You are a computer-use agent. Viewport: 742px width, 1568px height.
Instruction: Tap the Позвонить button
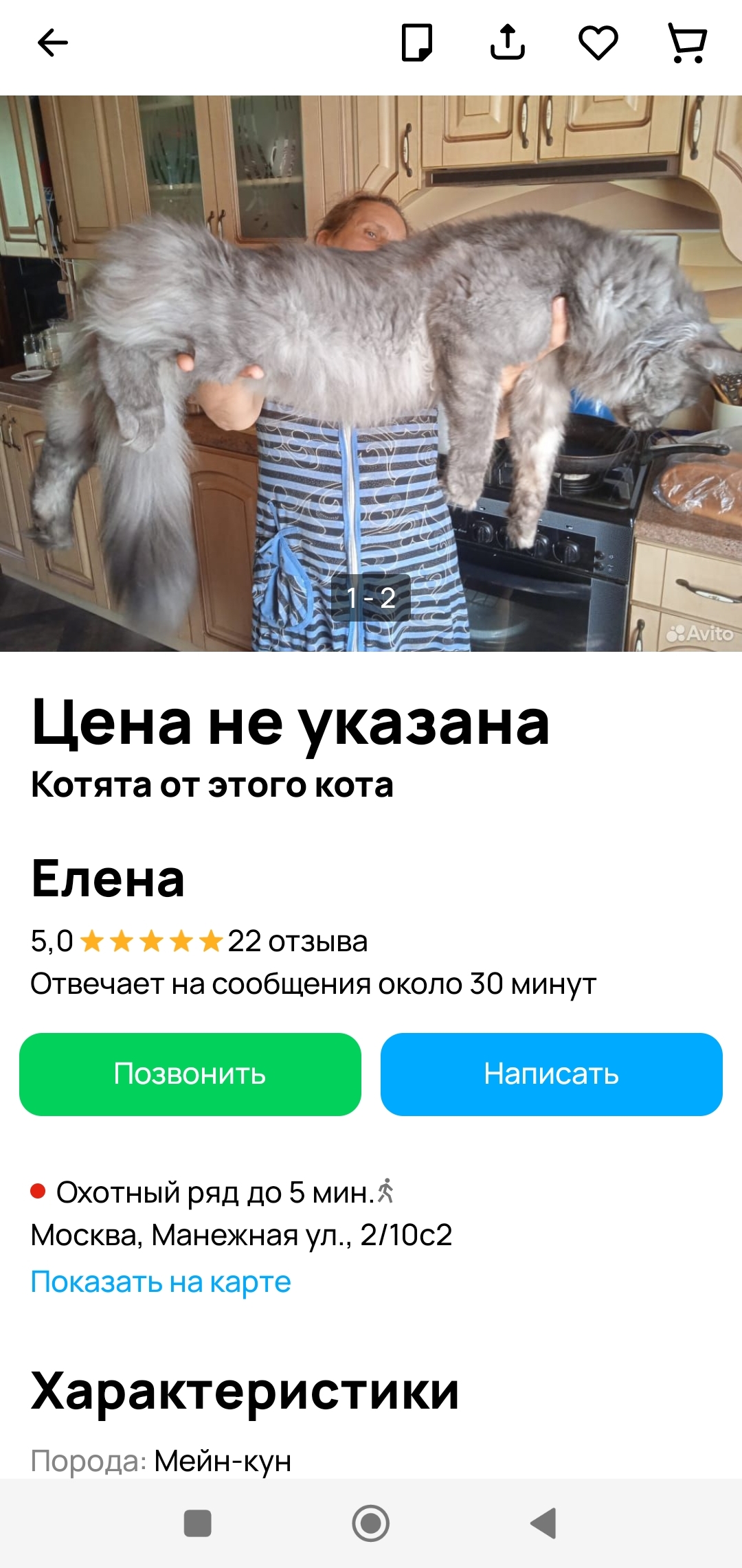tap(190, 1074)
